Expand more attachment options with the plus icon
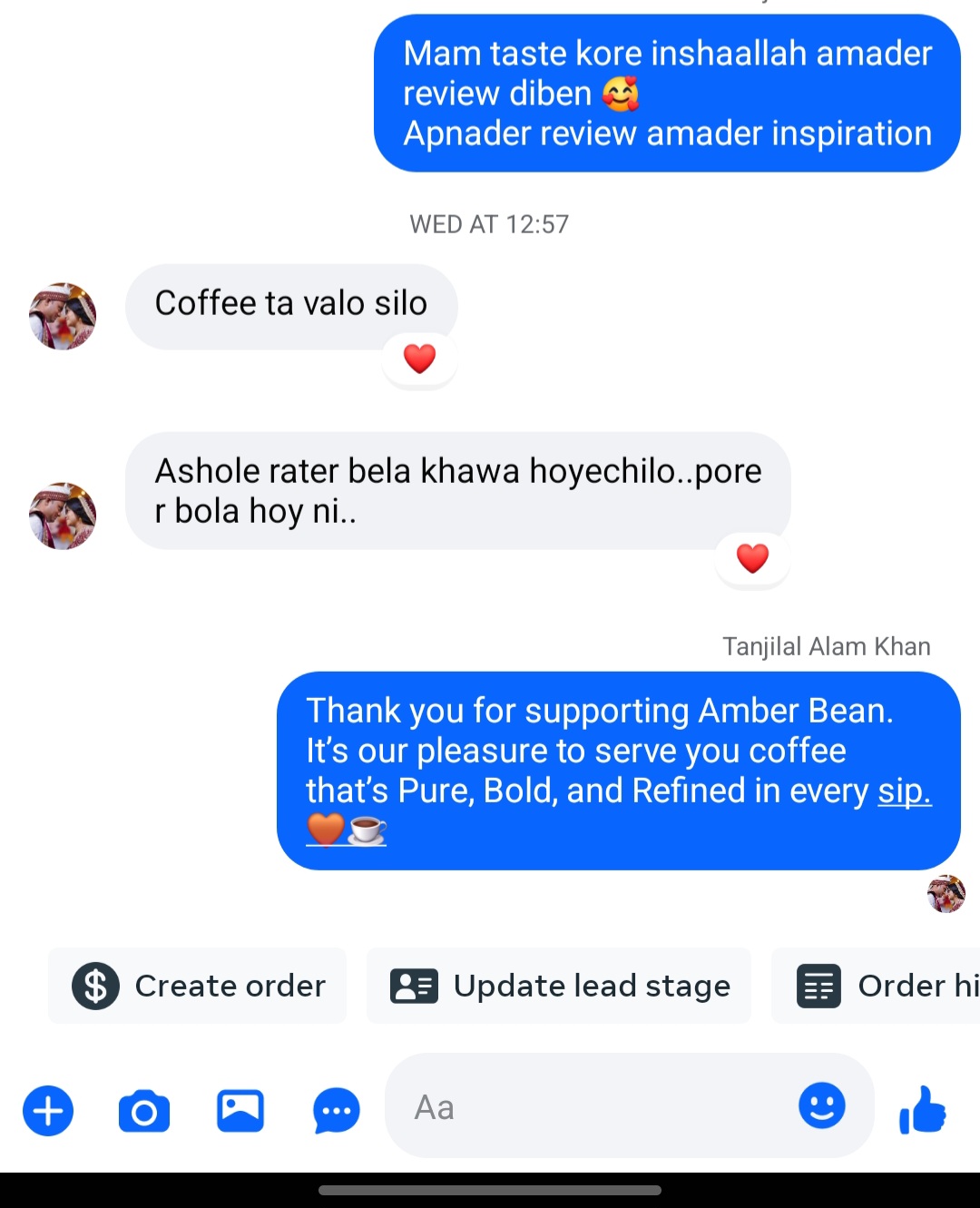Viewport: 980px width, 1208px height. click(x=47, y=1110)
